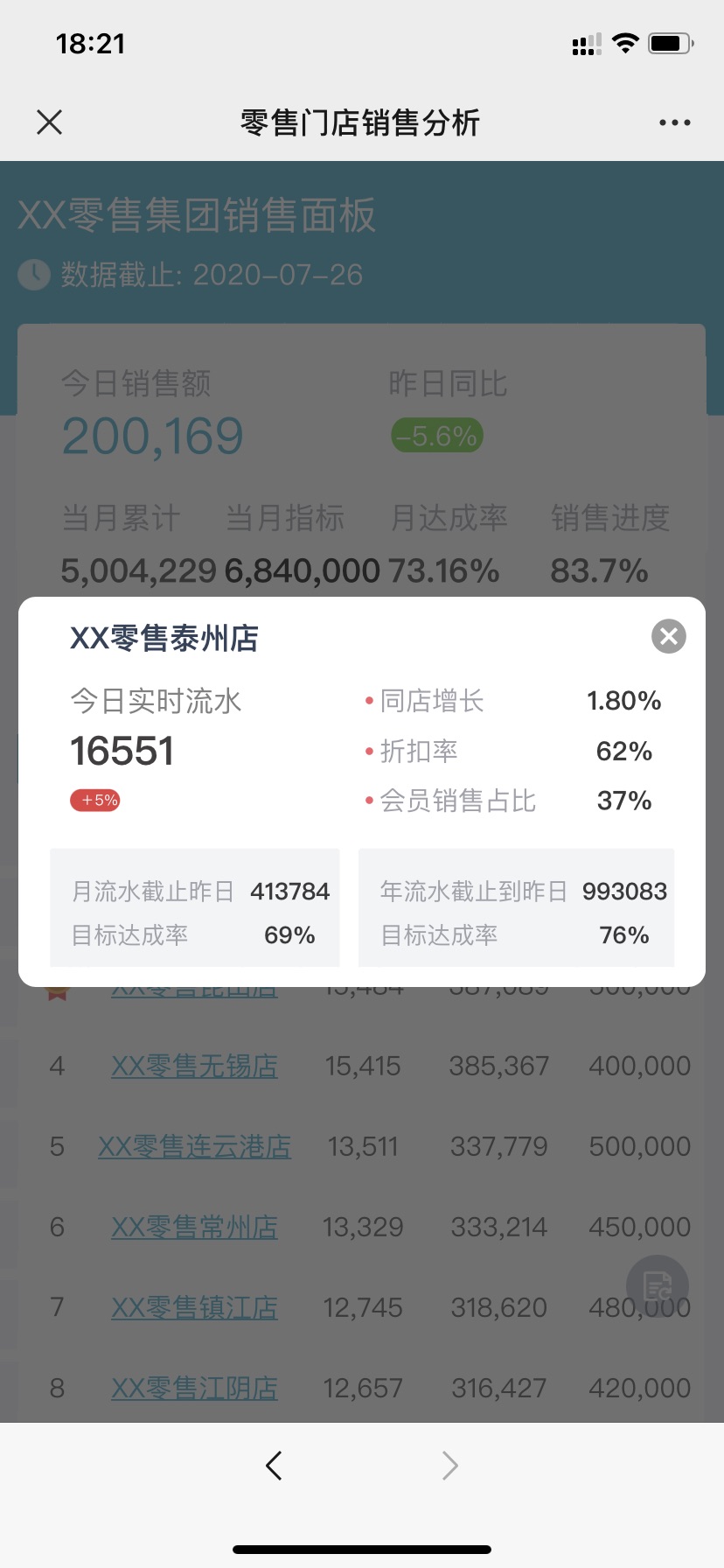724x1568 pixels.
Task: Open the three-dot overflow menu
Action: [675, 122]
